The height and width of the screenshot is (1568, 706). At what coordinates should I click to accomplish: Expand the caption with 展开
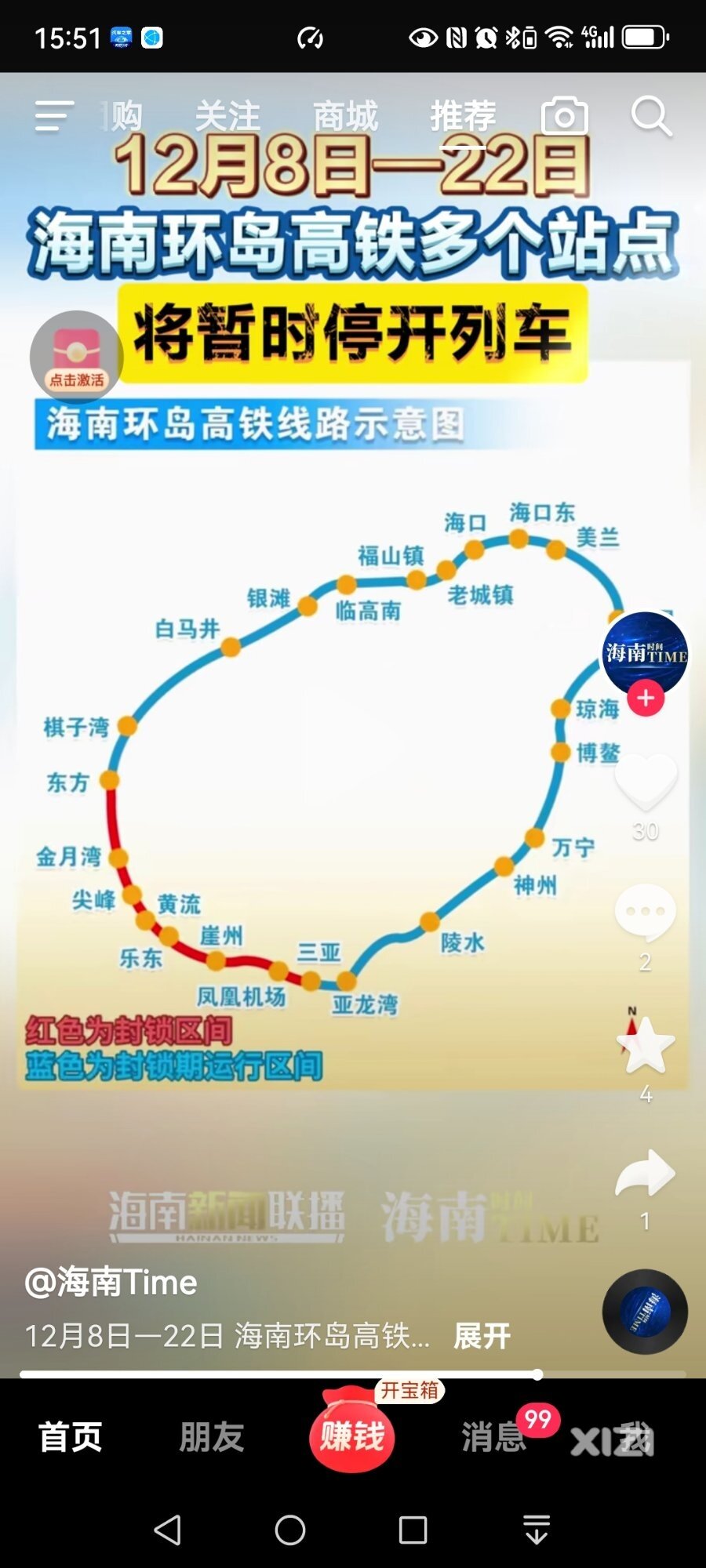(x=482, y=1335)
